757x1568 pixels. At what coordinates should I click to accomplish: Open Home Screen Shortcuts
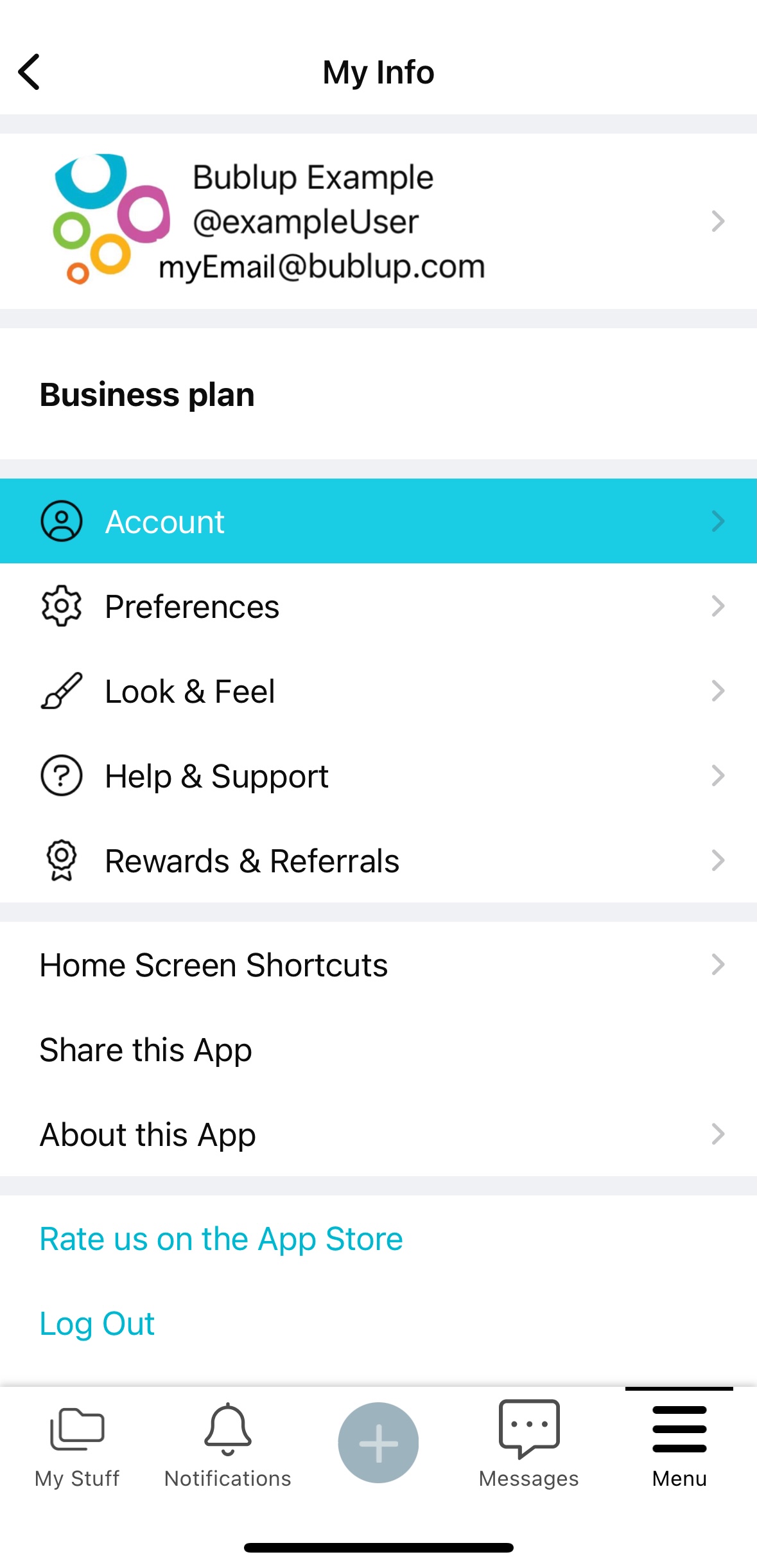click(x=378, y=965)
